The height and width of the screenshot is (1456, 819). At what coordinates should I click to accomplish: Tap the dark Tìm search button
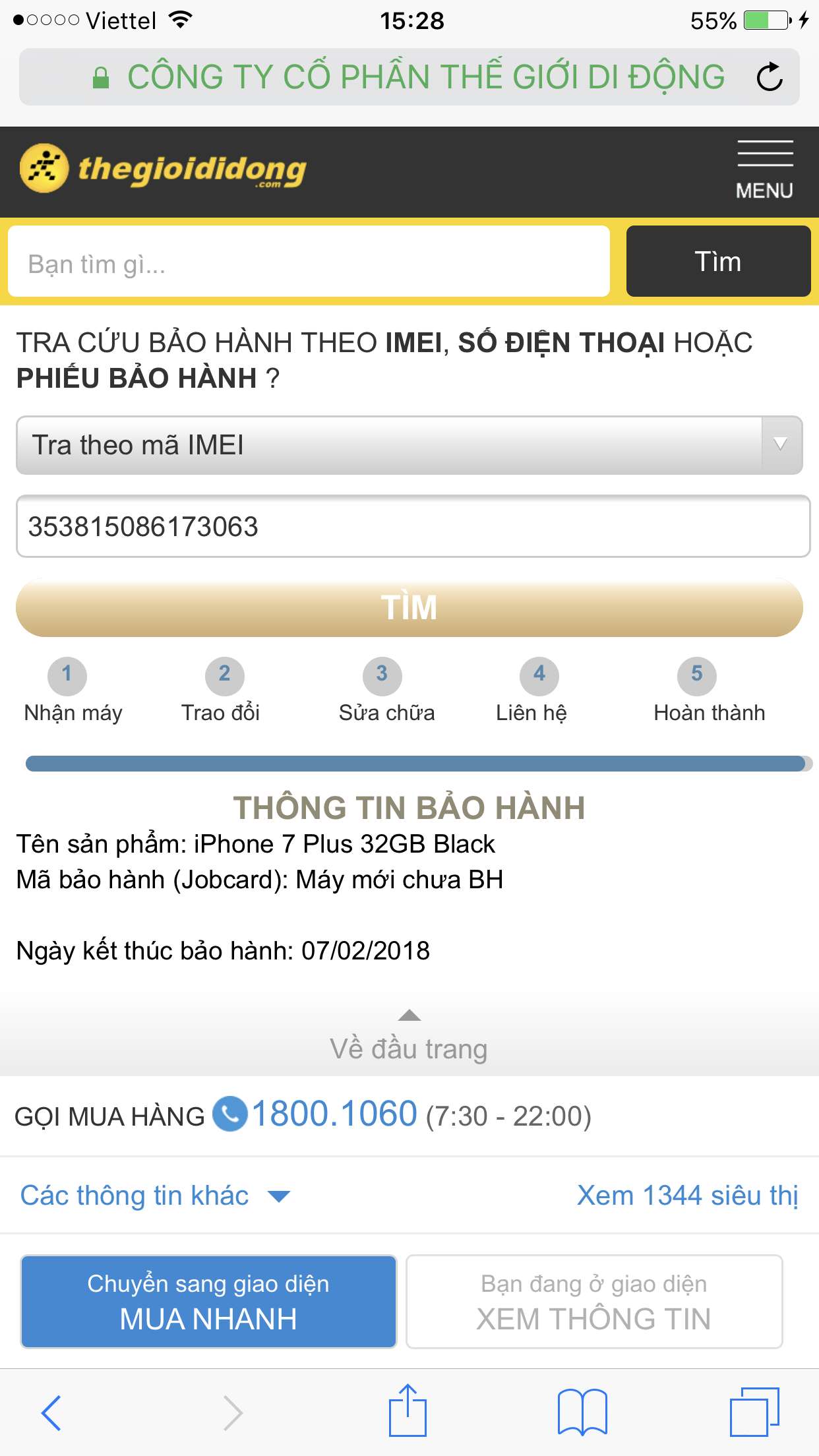tap(718, 261)
